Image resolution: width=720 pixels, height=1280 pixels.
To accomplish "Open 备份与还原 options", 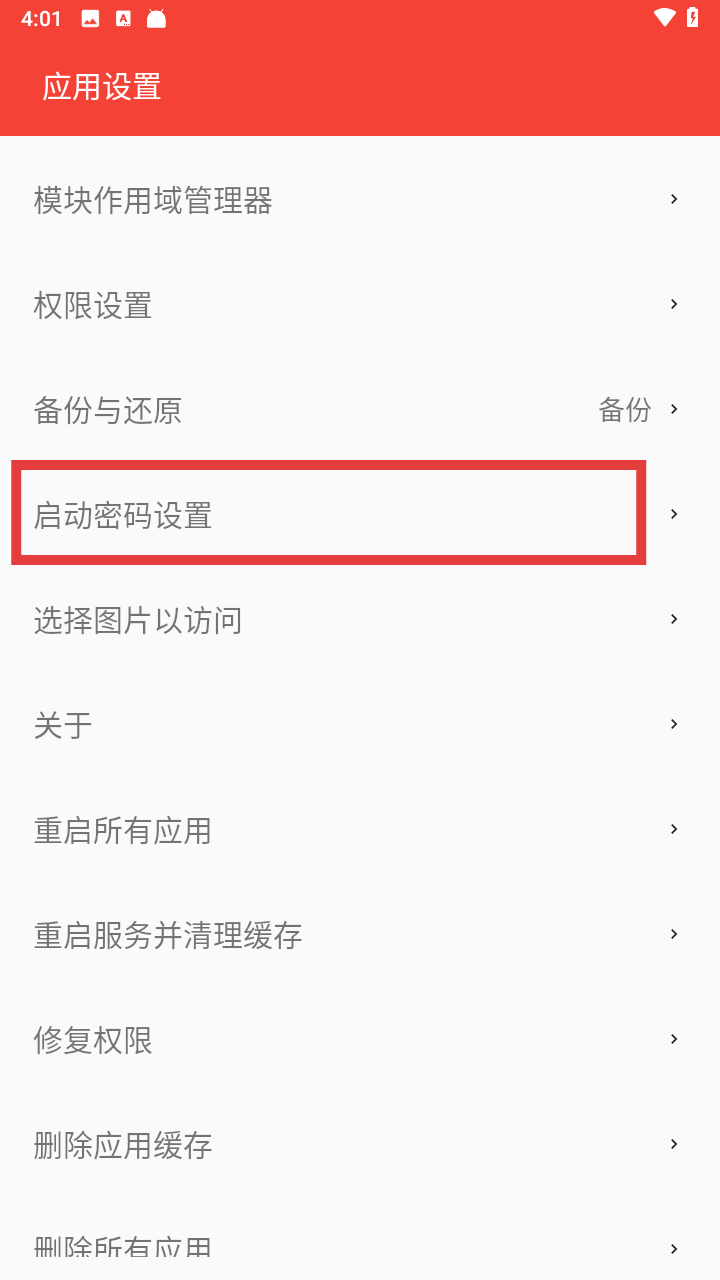I will click(x=107, y=411).
